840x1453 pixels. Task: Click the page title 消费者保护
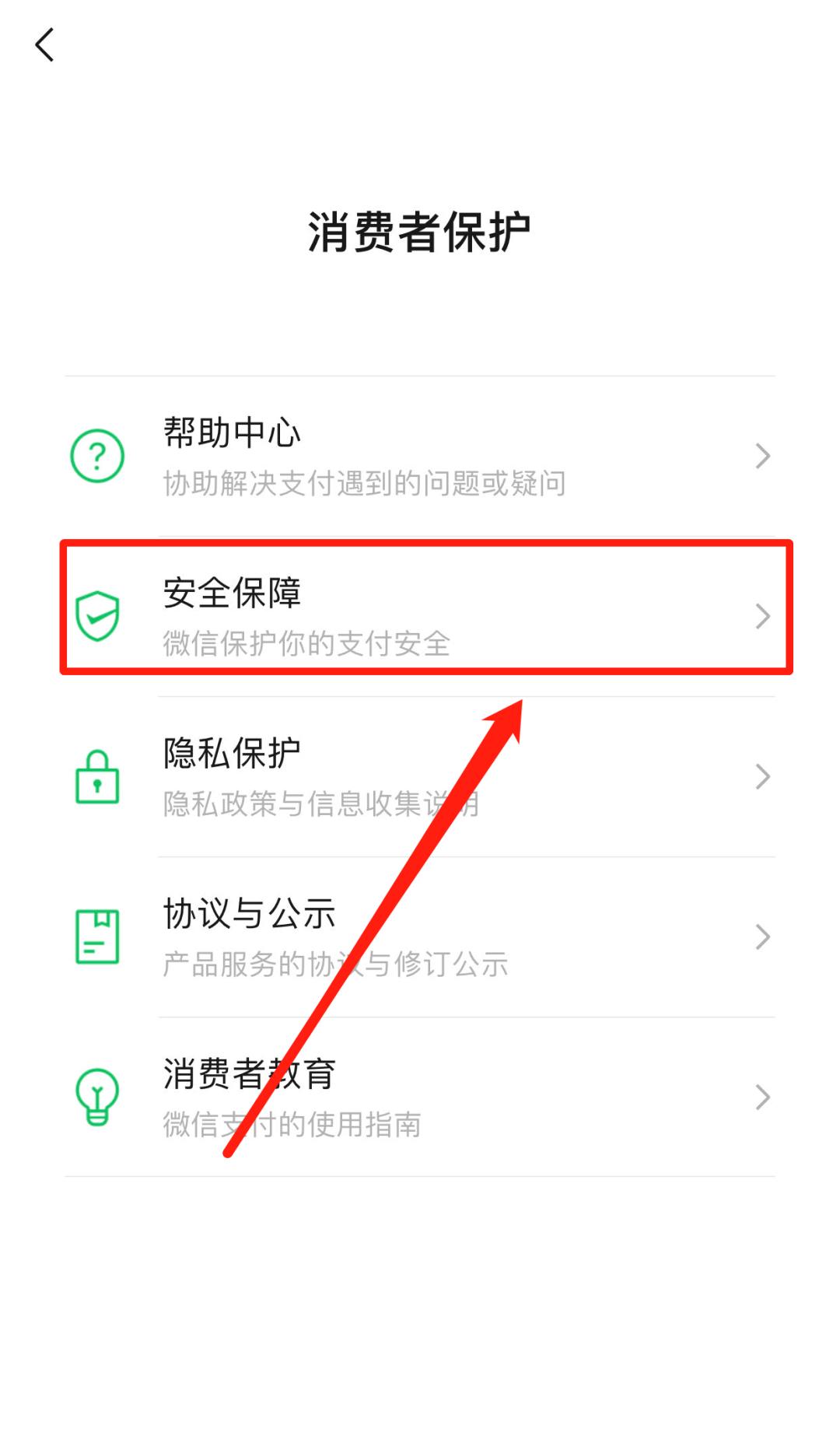coord(420,227)
